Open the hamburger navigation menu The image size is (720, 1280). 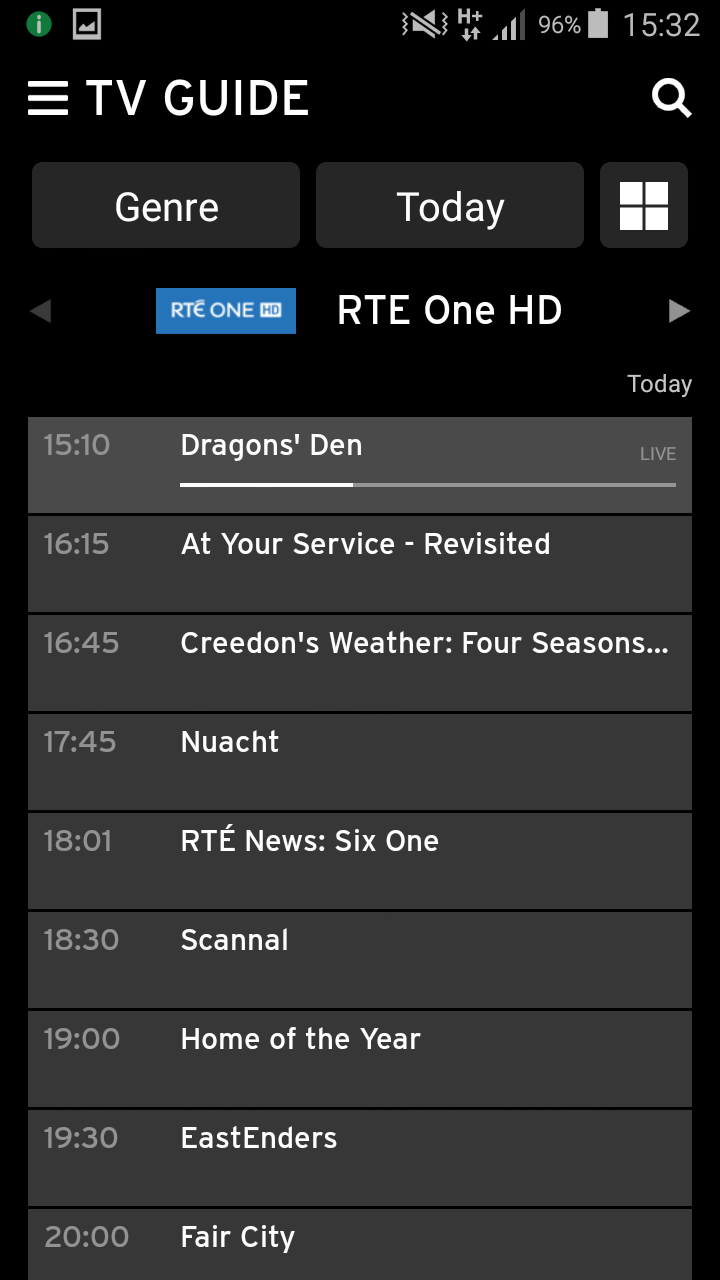click(48, 98)
